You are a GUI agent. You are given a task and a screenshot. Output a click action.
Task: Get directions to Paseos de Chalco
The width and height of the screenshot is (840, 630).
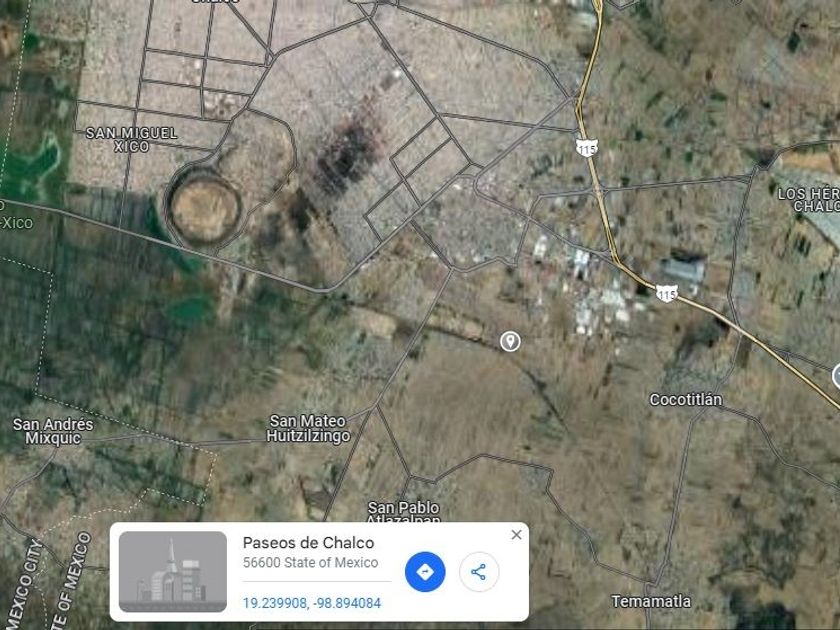click(x=425, y=572)
